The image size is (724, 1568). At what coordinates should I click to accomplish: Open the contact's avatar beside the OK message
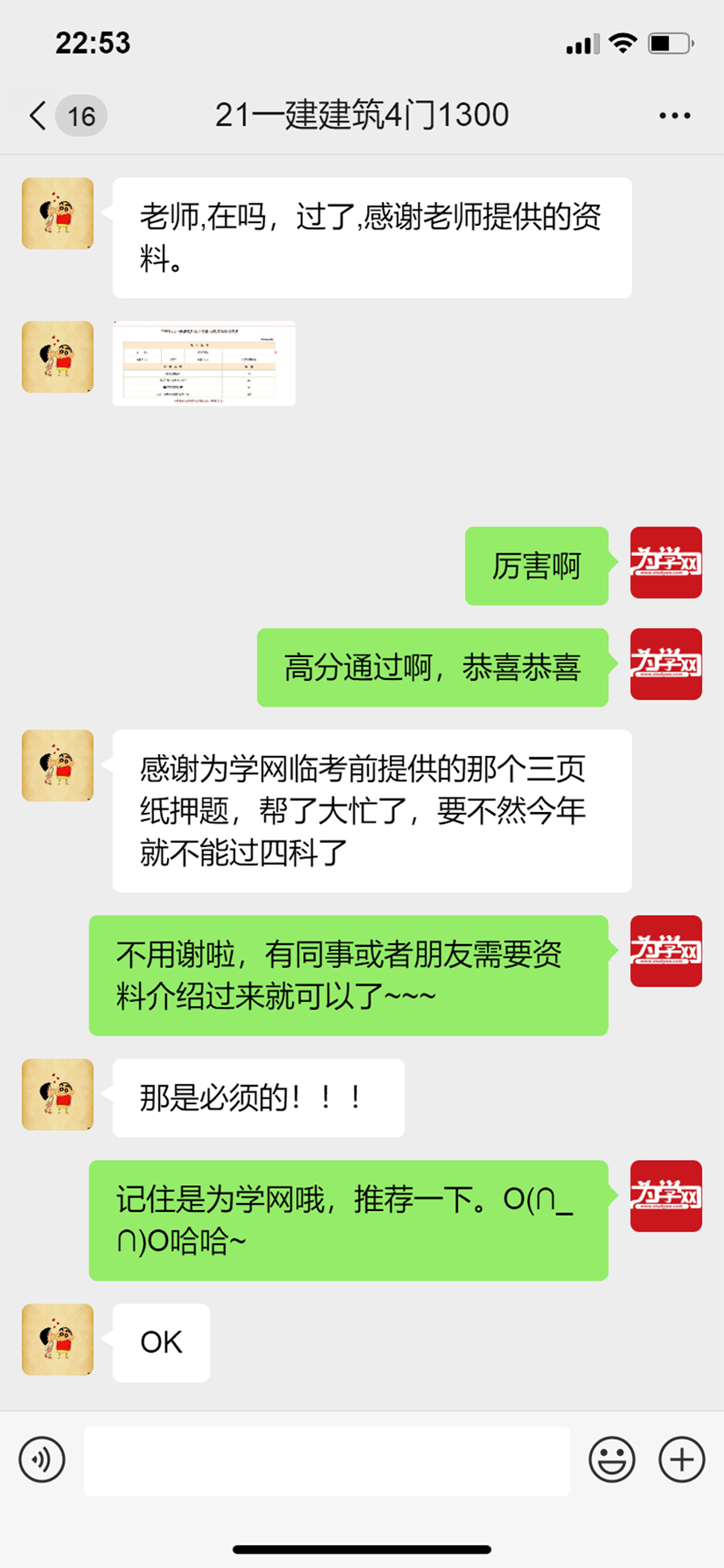58,1339
